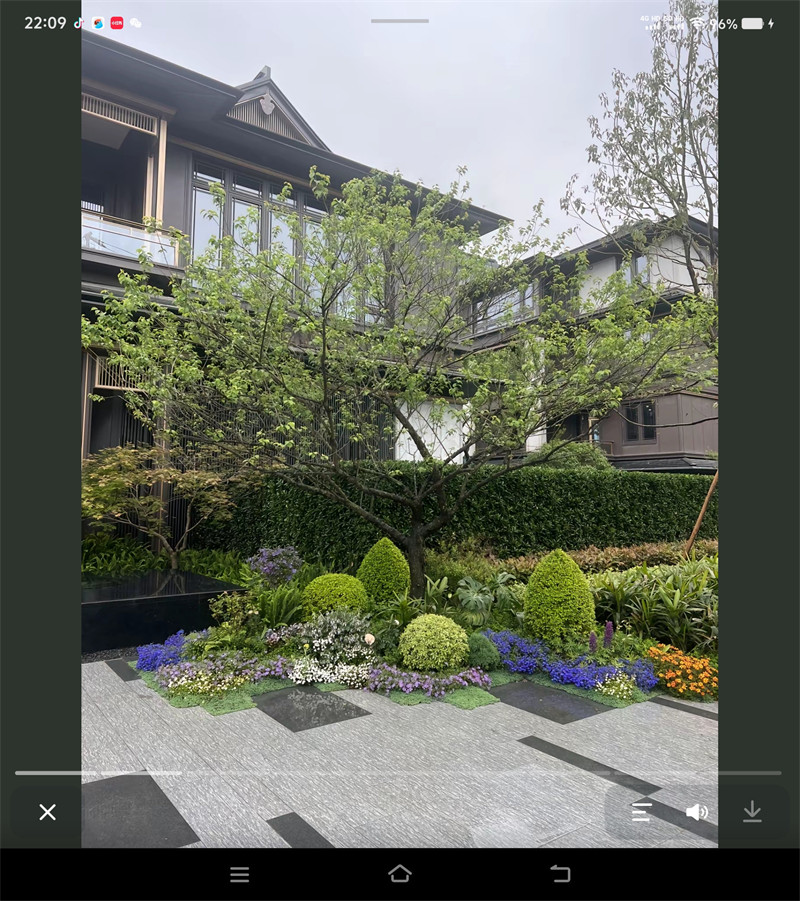
Task: Mute the video sound
Action: click(x=696, y=812)
